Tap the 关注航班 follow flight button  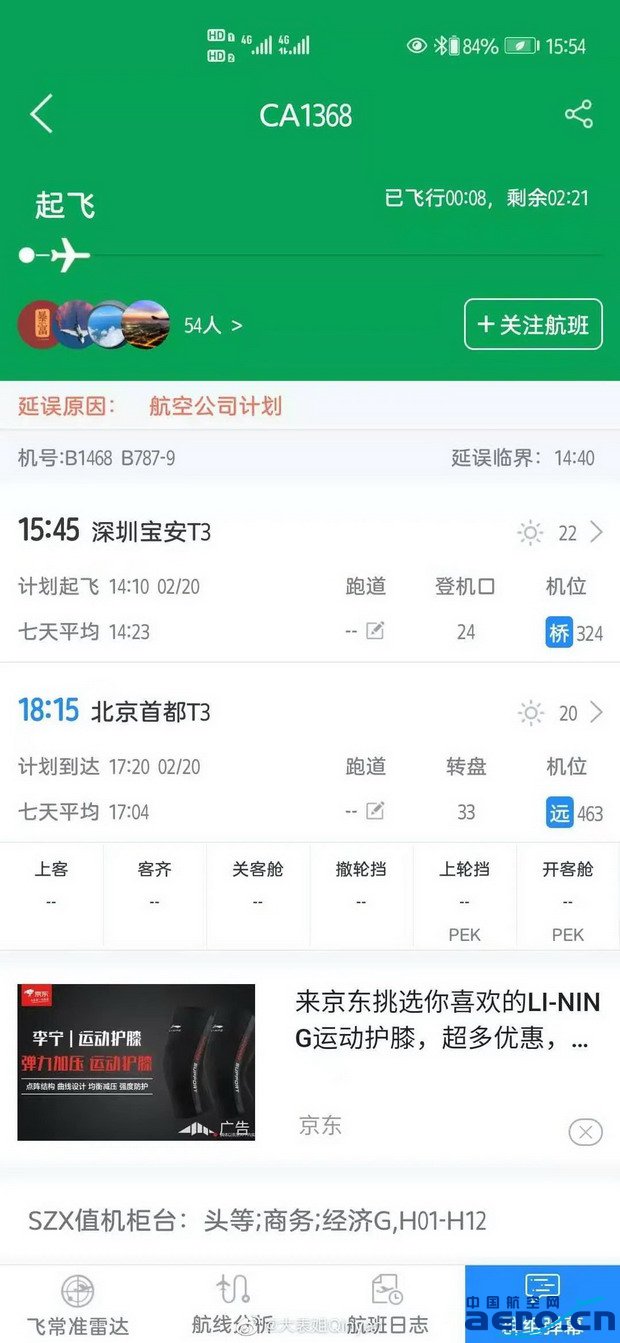(533, 324)
